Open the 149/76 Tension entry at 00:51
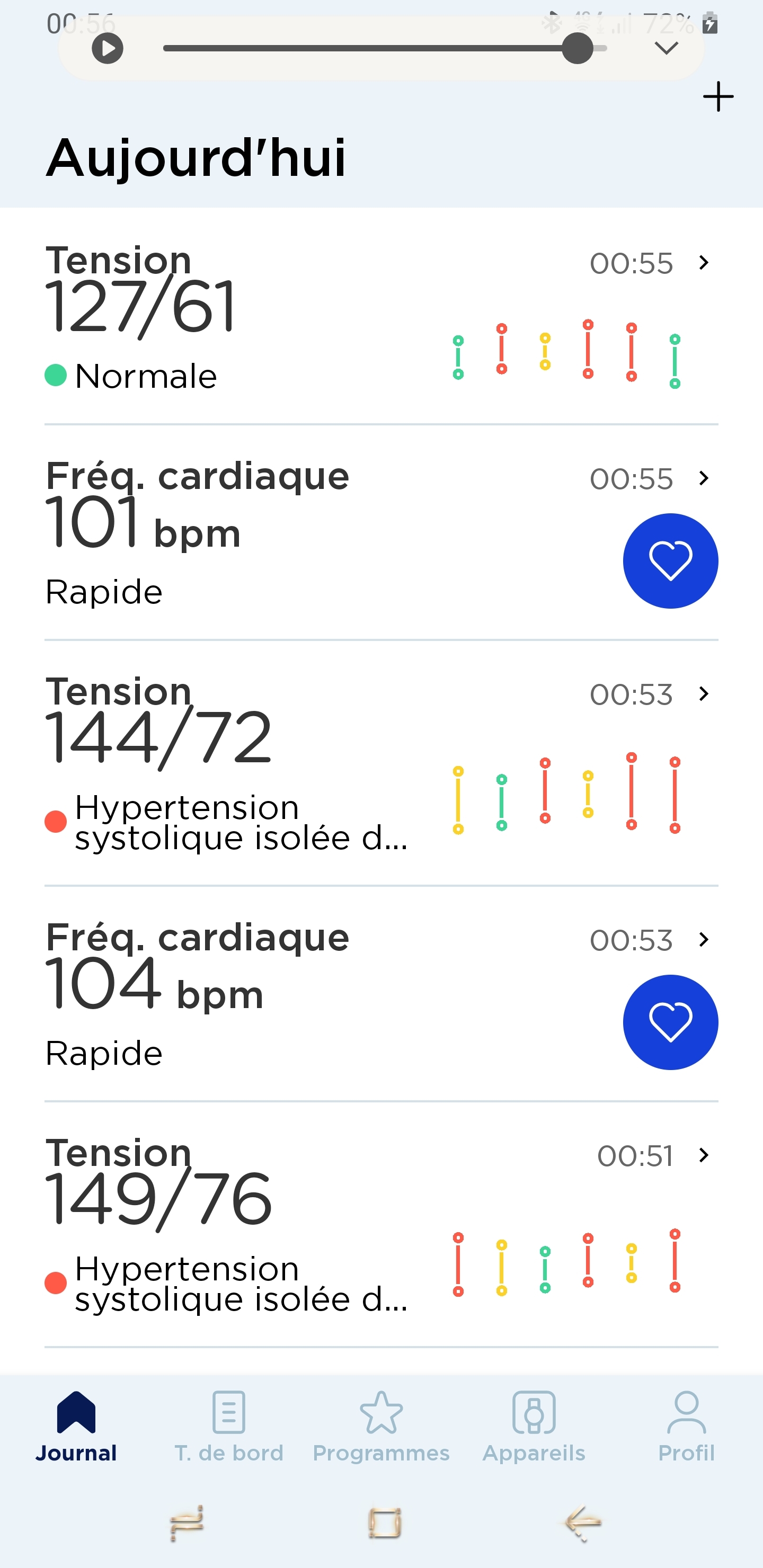This screenshot has height=1568, width=763. click(381, 1225)
